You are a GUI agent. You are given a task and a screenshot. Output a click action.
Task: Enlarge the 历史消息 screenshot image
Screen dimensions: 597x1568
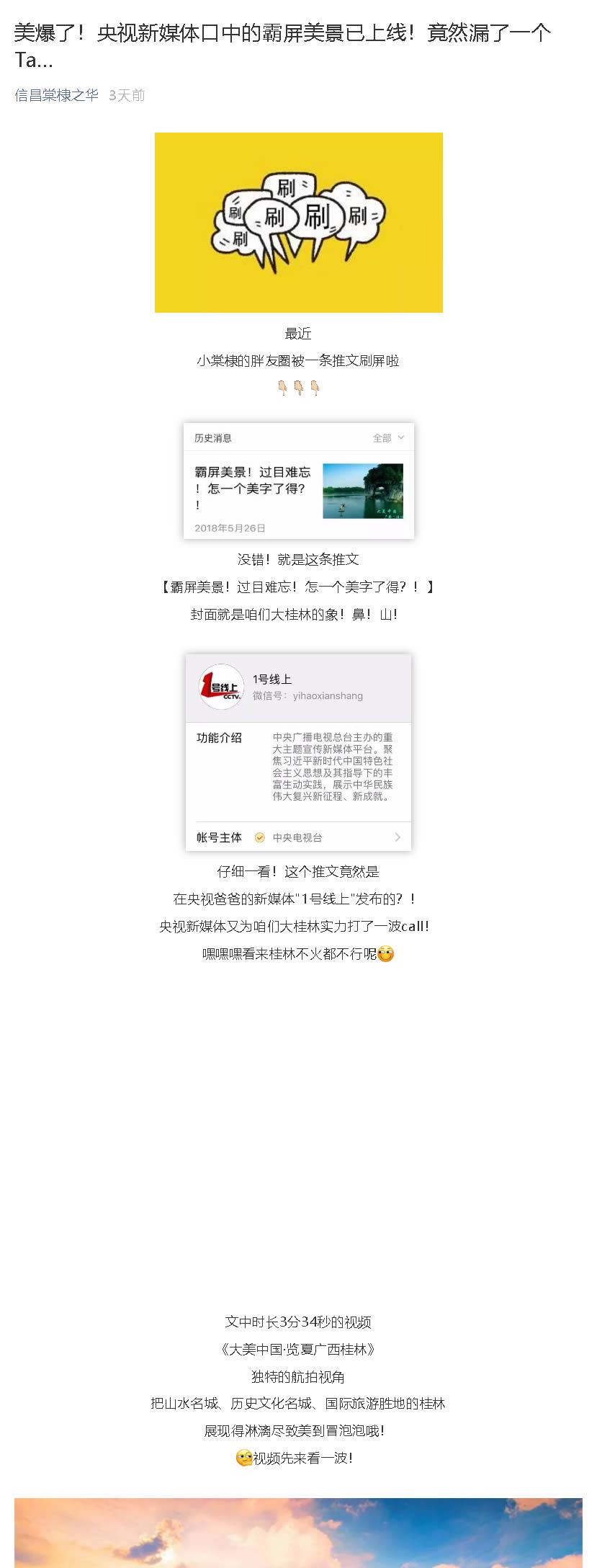tap(298, 480)
